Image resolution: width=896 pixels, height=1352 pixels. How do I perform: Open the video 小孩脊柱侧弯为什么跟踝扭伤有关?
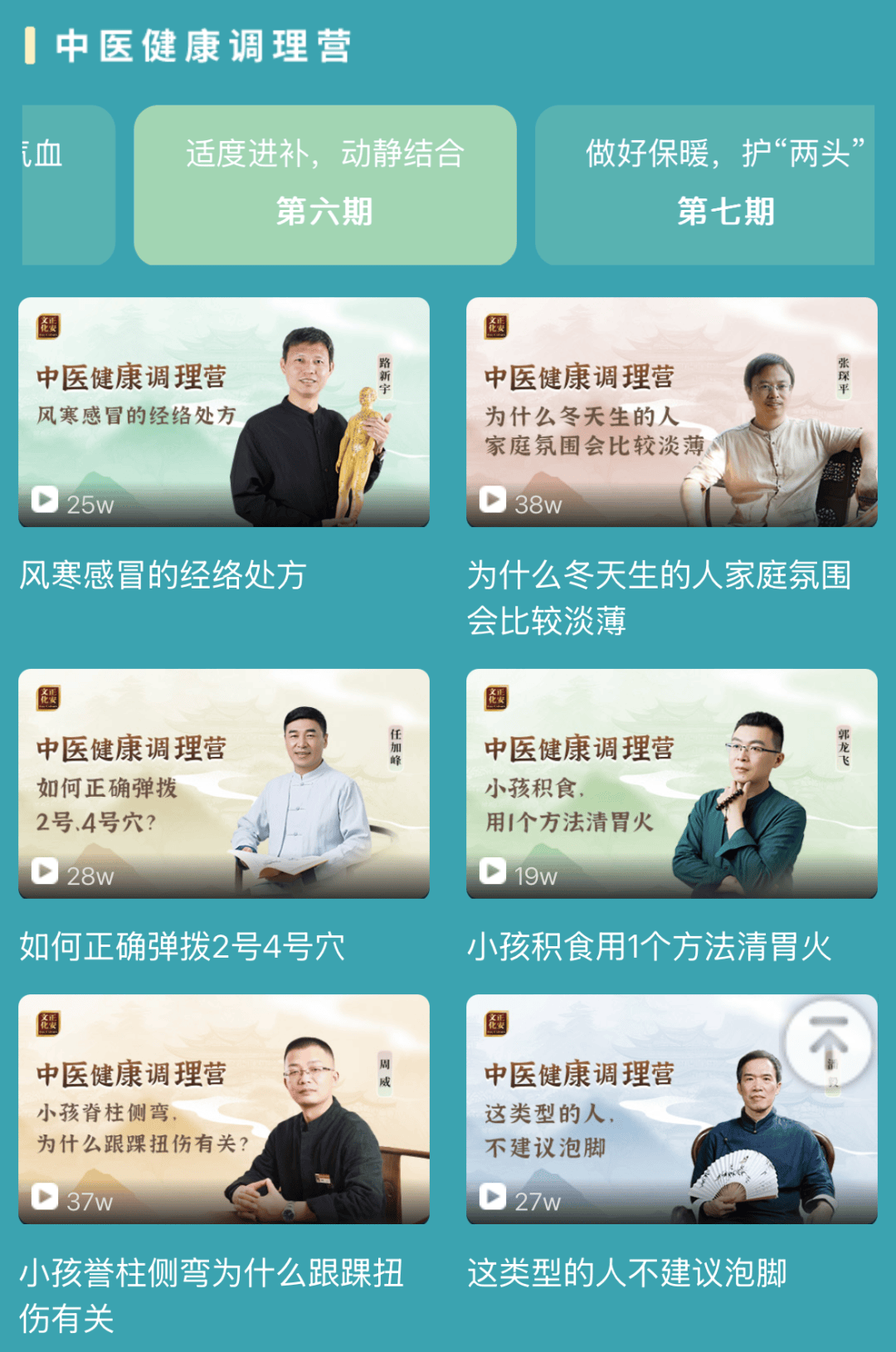tap(224, 1109)
